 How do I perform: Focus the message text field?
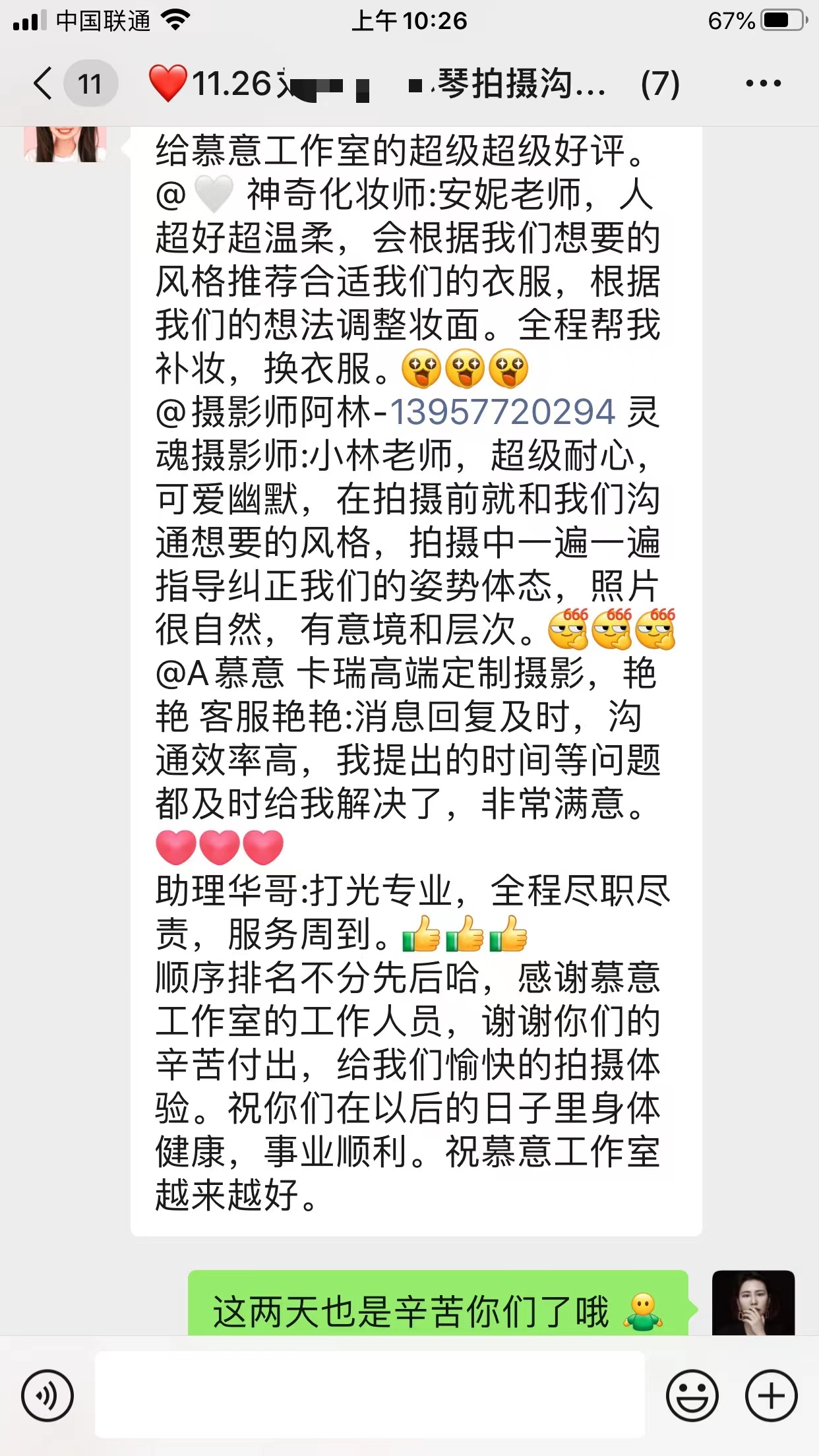click(x=369, y=1395)
